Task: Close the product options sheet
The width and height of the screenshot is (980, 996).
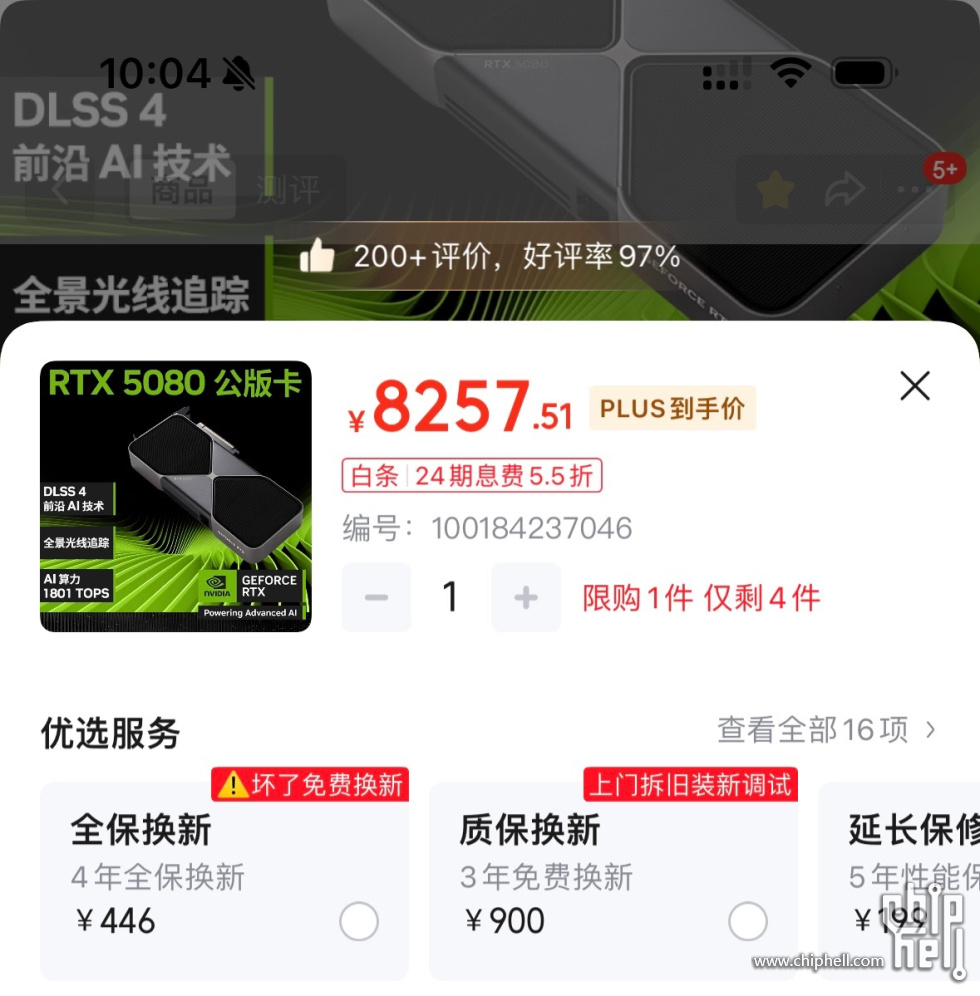Action: [x=914, y=386]
